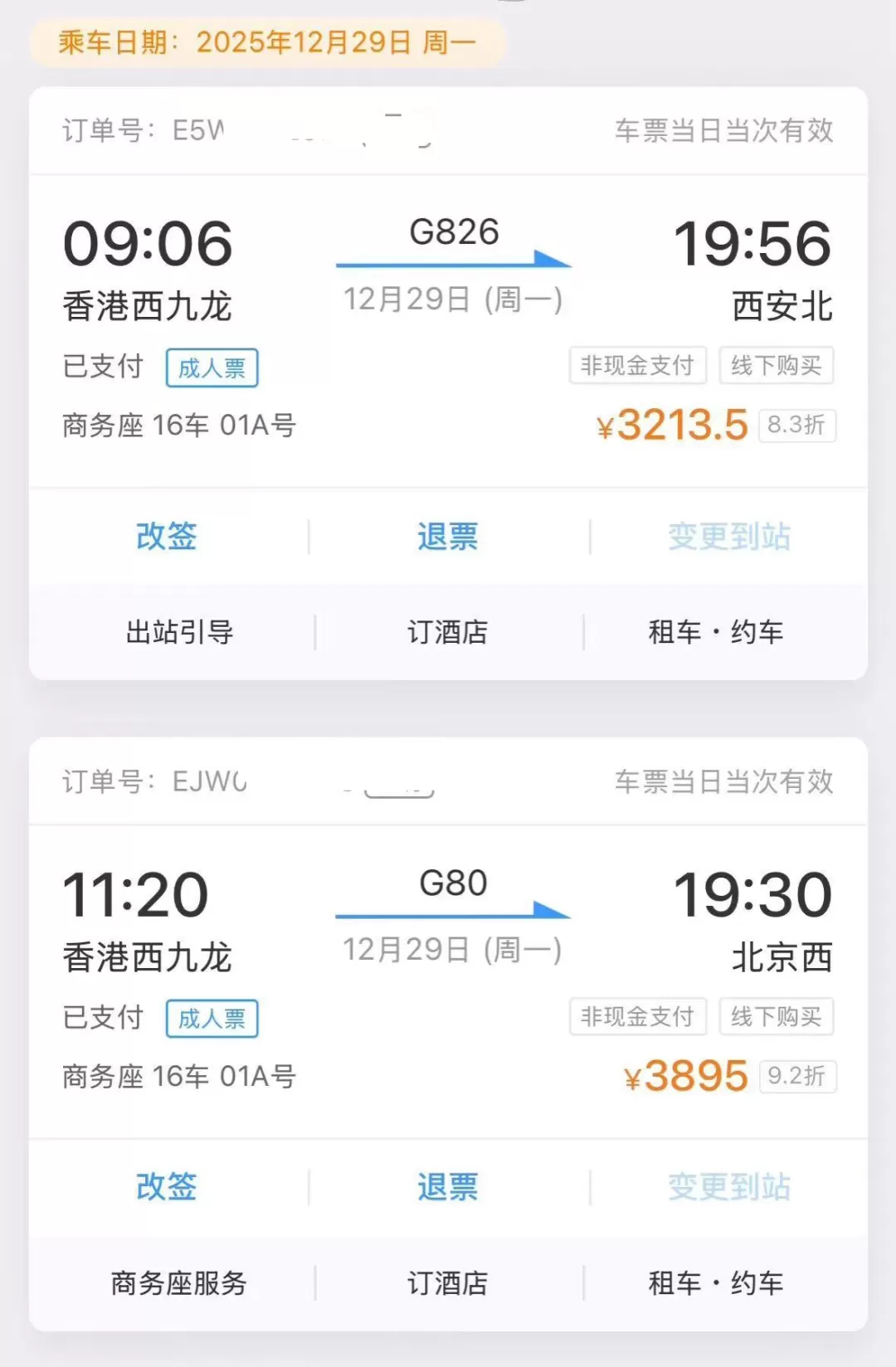Select 变更到站 on the Beijing ticket
Viewport: 896px width, 1367px height.
pyautogui.click(x=728, y=1186)
